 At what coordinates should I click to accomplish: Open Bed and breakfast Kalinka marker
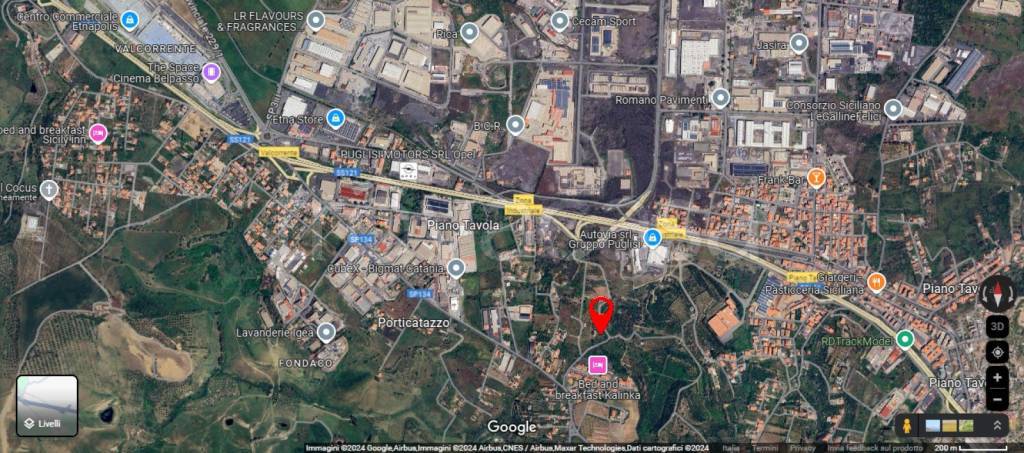(598, 365)
